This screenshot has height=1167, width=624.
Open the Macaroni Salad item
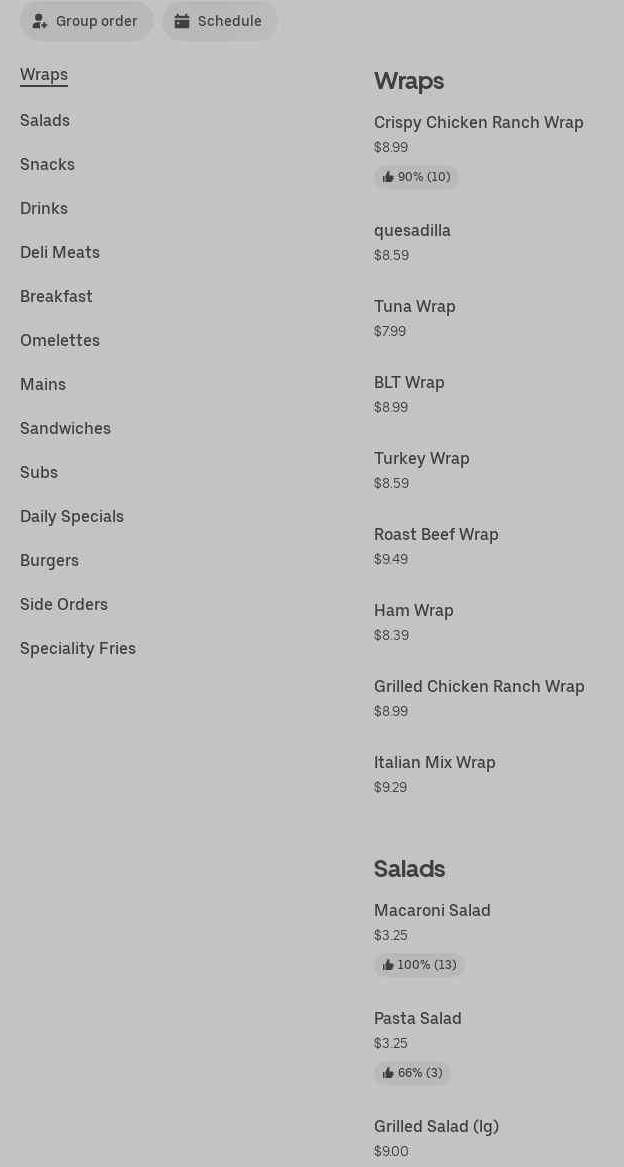pyautogui.click(x=432, y=910)
